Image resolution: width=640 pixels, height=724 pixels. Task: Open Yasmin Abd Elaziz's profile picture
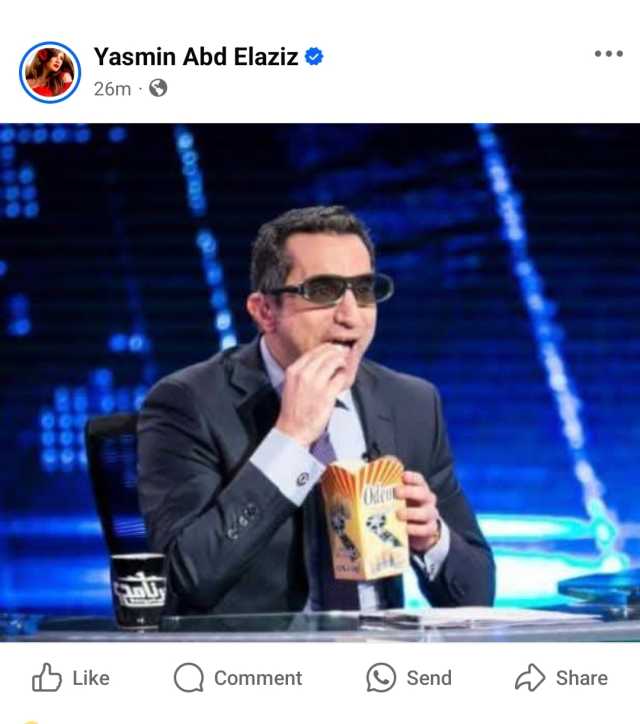click(49, 72)
